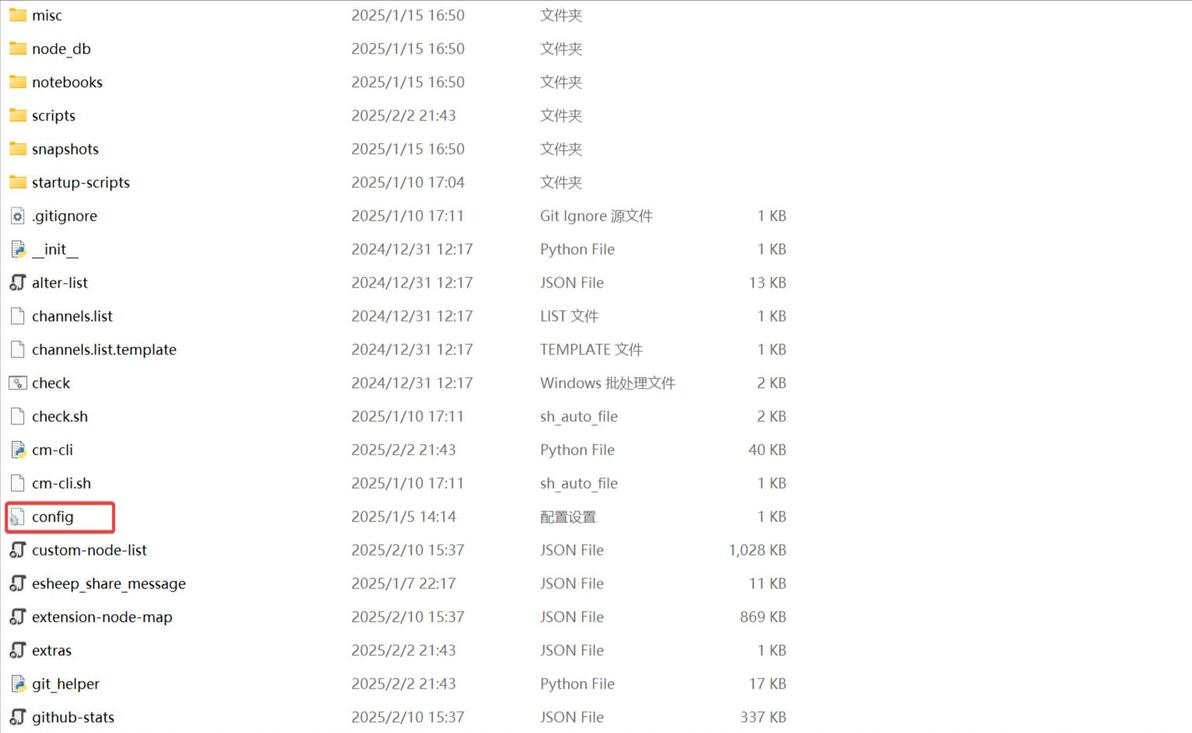Select the .gitignore file
Image resolution: width=1192 pixels, height=733 pixels.
pos(64,216)
